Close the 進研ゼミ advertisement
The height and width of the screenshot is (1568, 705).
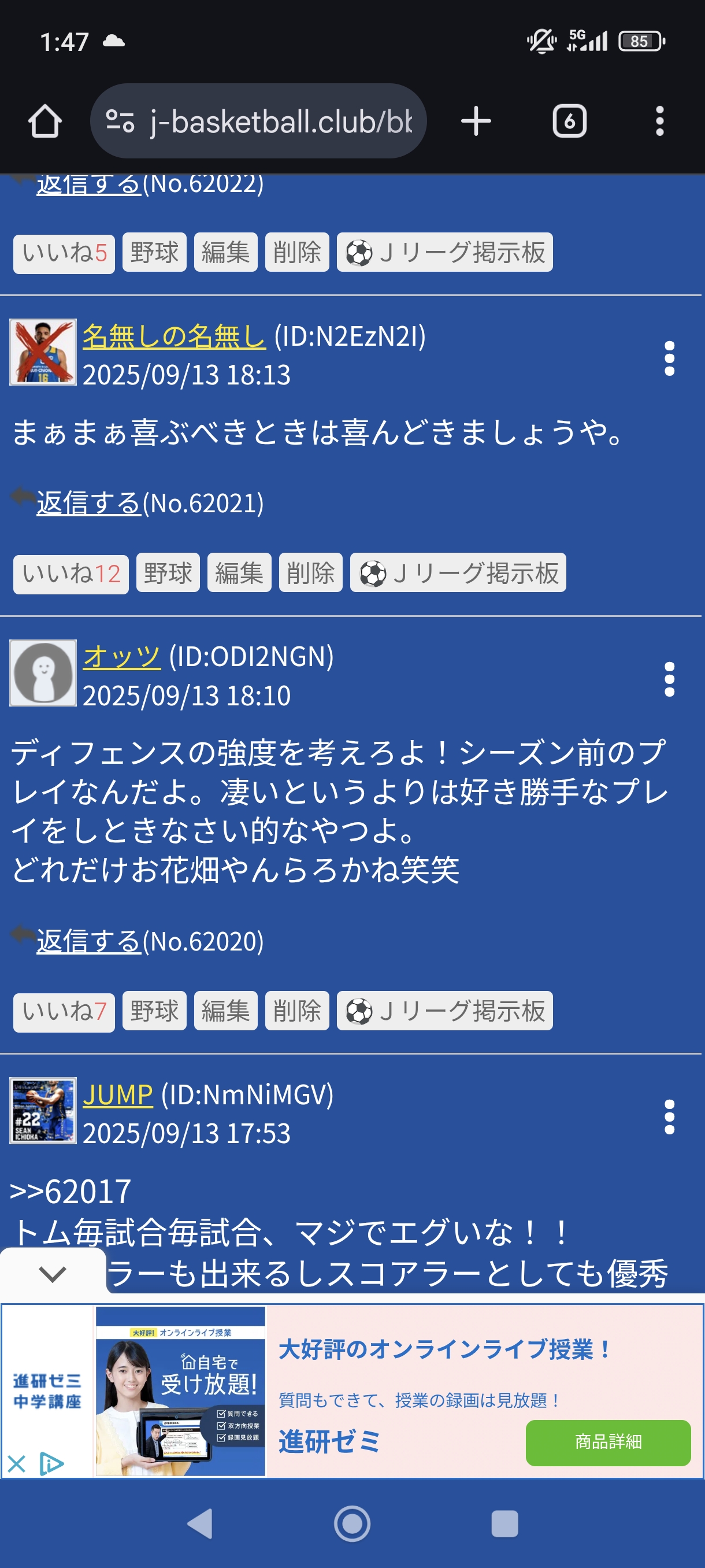click(17, 1463)
